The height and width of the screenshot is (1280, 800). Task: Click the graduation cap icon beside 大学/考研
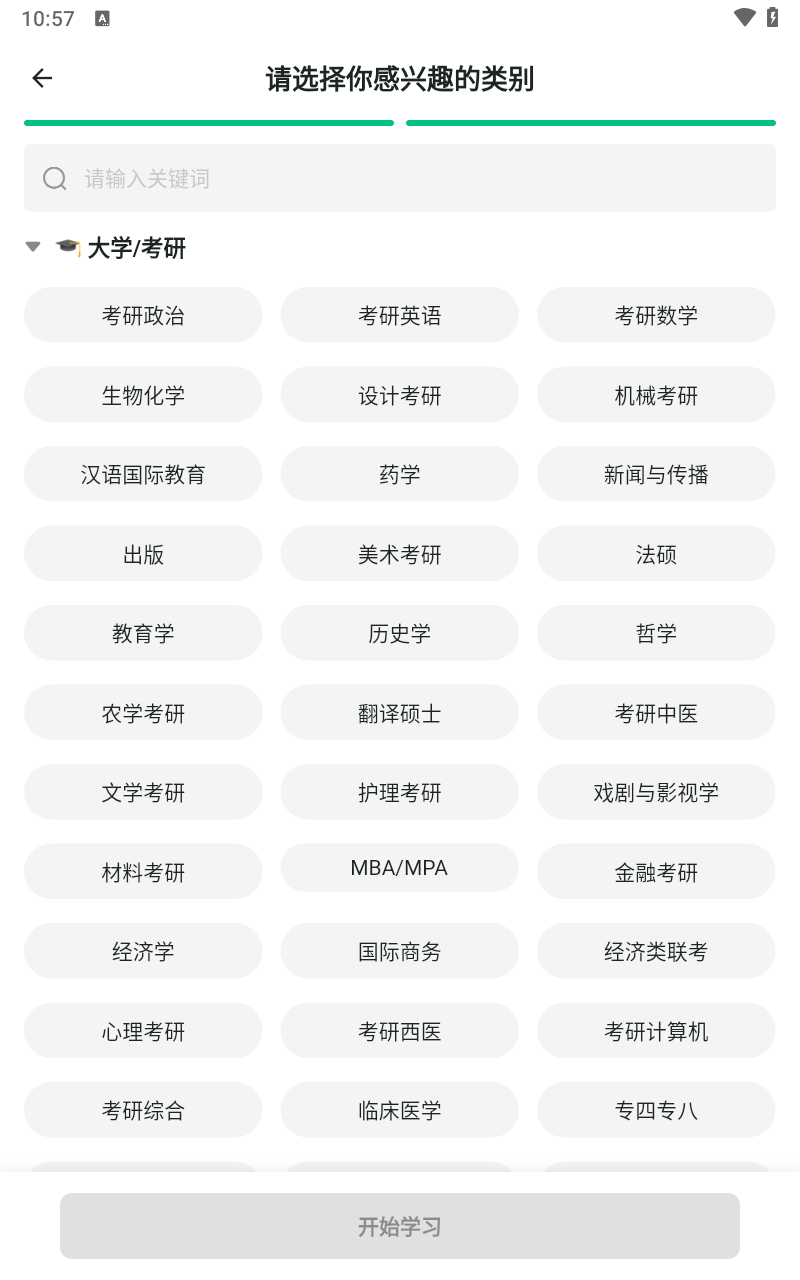[x=66, y=247]
